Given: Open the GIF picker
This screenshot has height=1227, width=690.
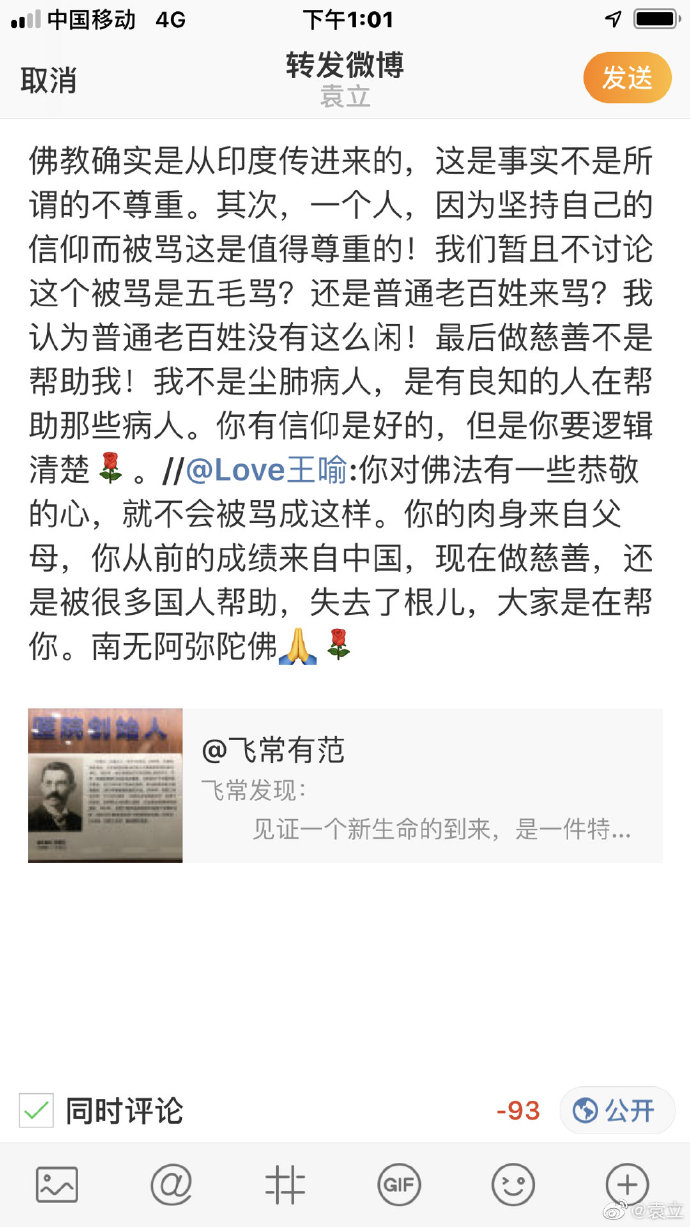Looking at the screenshot, I should (x=399, y=1185).
